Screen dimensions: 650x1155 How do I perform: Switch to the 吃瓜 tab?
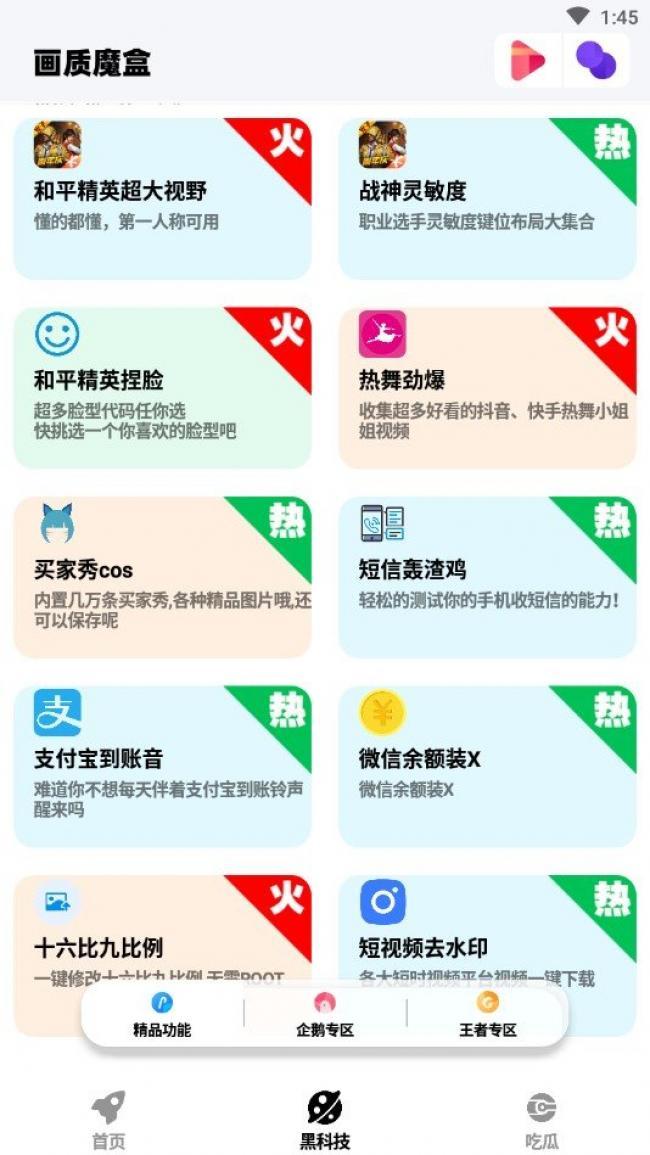click(x=541, y=1120)
